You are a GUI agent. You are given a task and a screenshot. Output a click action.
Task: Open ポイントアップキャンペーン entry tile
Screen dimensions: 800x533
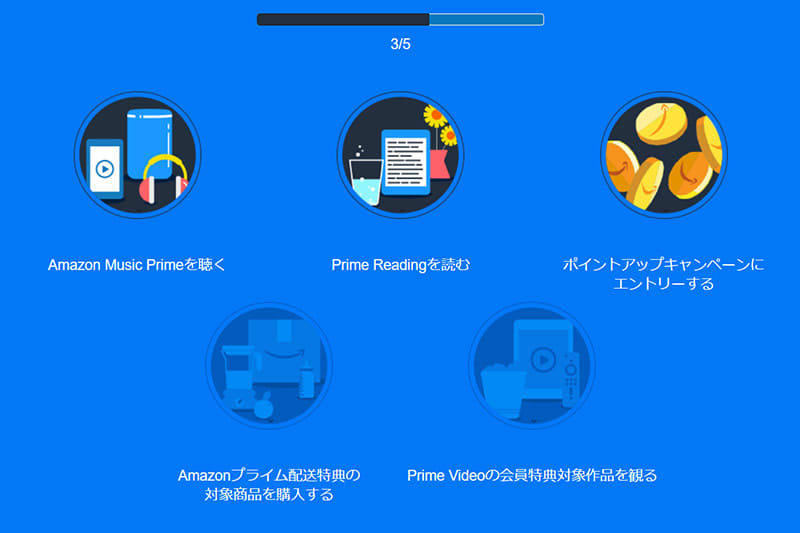pos(663,156)
